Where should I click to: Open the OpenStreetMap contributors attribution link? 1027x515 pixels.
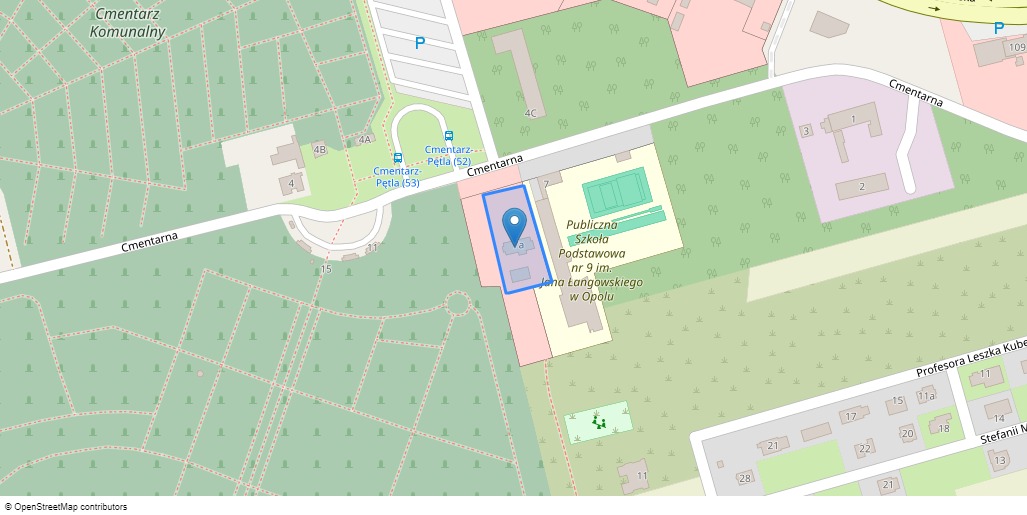[x=70, y=507]
